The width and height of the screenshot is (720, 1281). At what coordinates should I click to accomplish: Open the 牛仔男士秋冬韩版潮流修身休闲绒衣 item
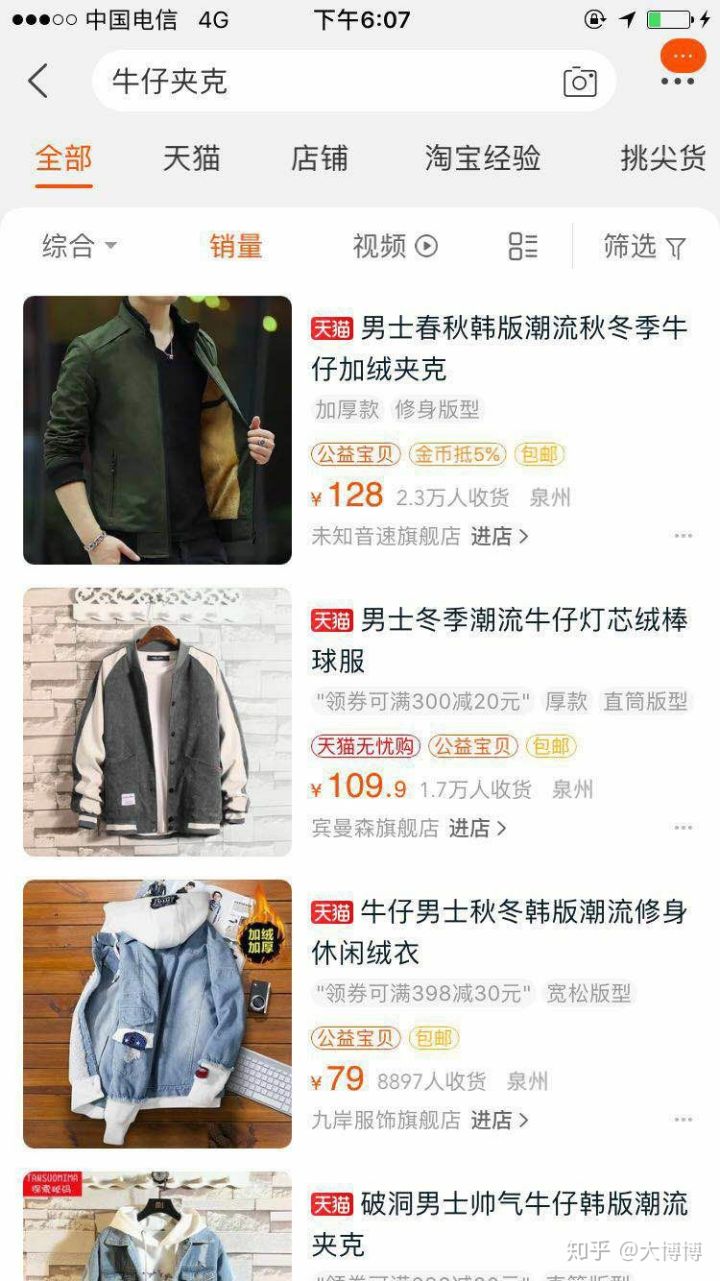499,932
